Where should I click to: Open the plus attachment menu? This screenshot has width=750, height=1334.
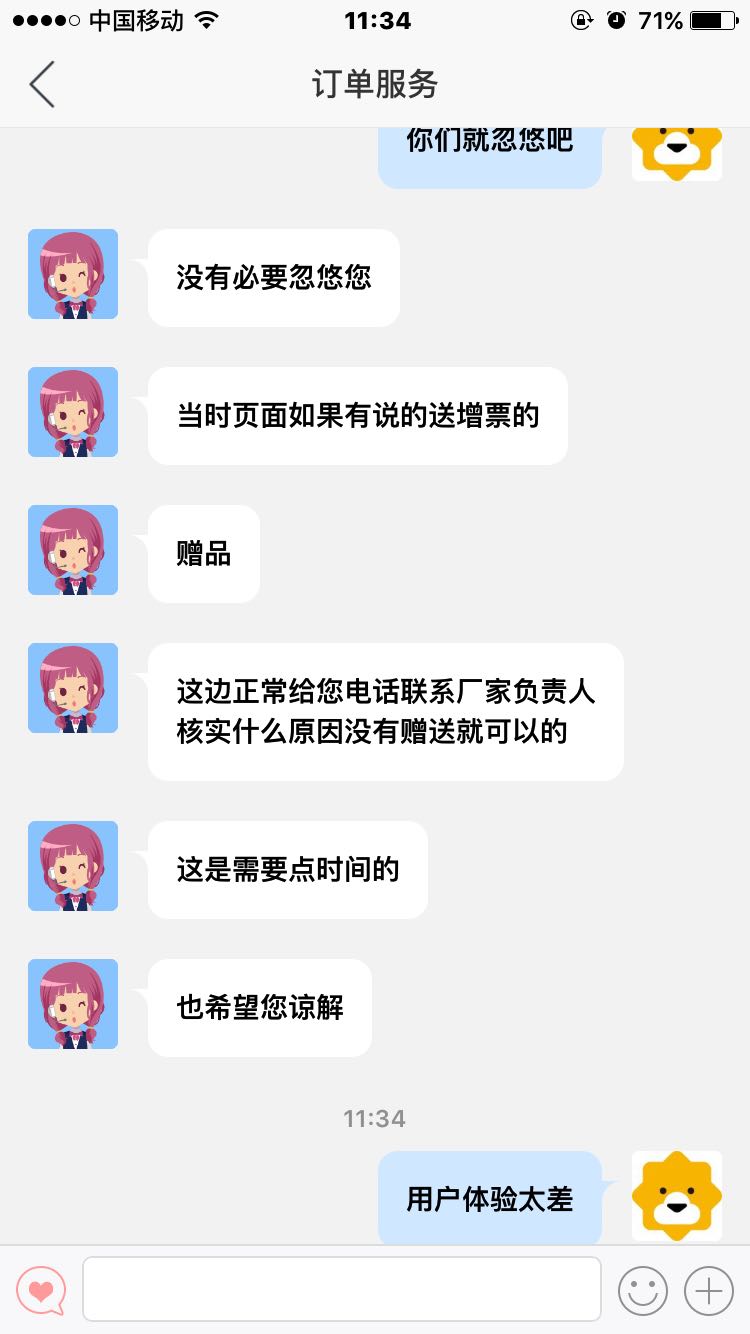click(708, 1291)
